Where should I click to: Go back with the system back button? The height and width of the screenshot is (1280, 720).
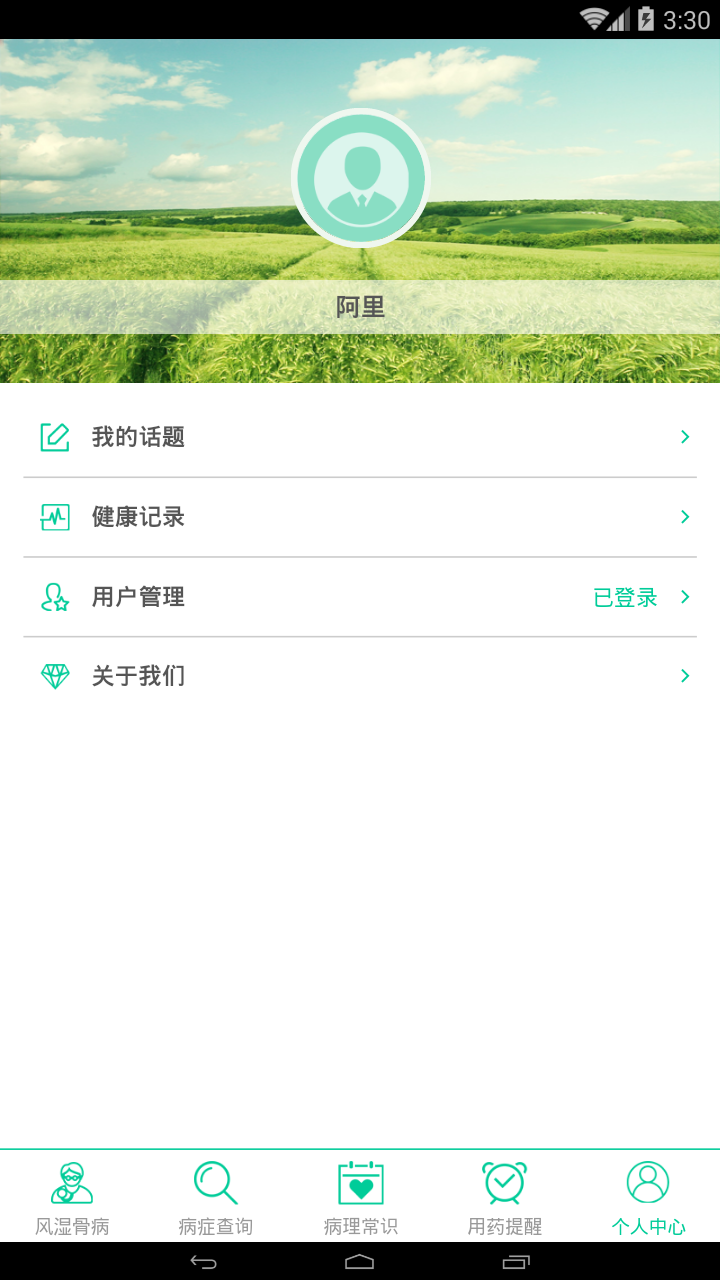[203, 1262]
